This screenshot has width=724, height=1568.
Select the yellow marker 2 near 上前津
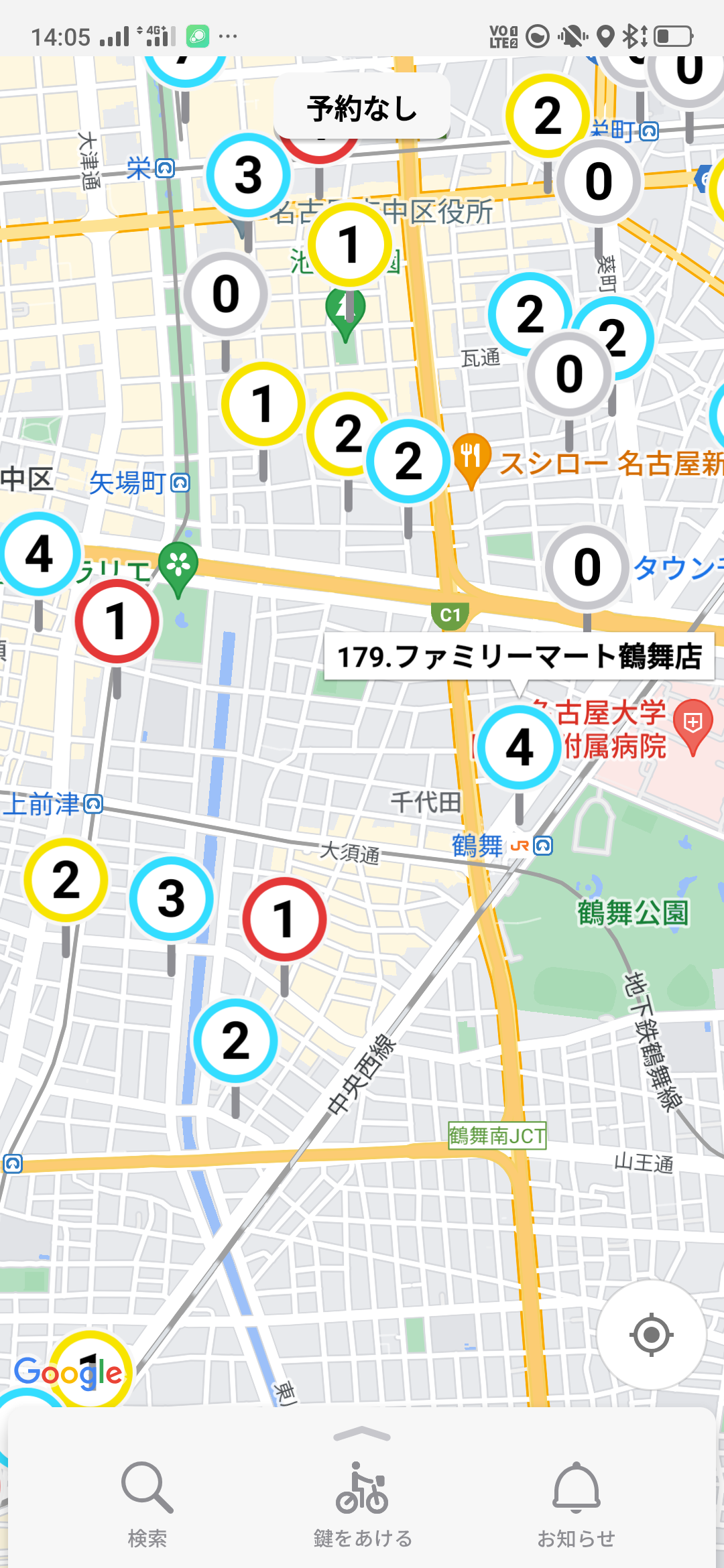click(66, 880)
